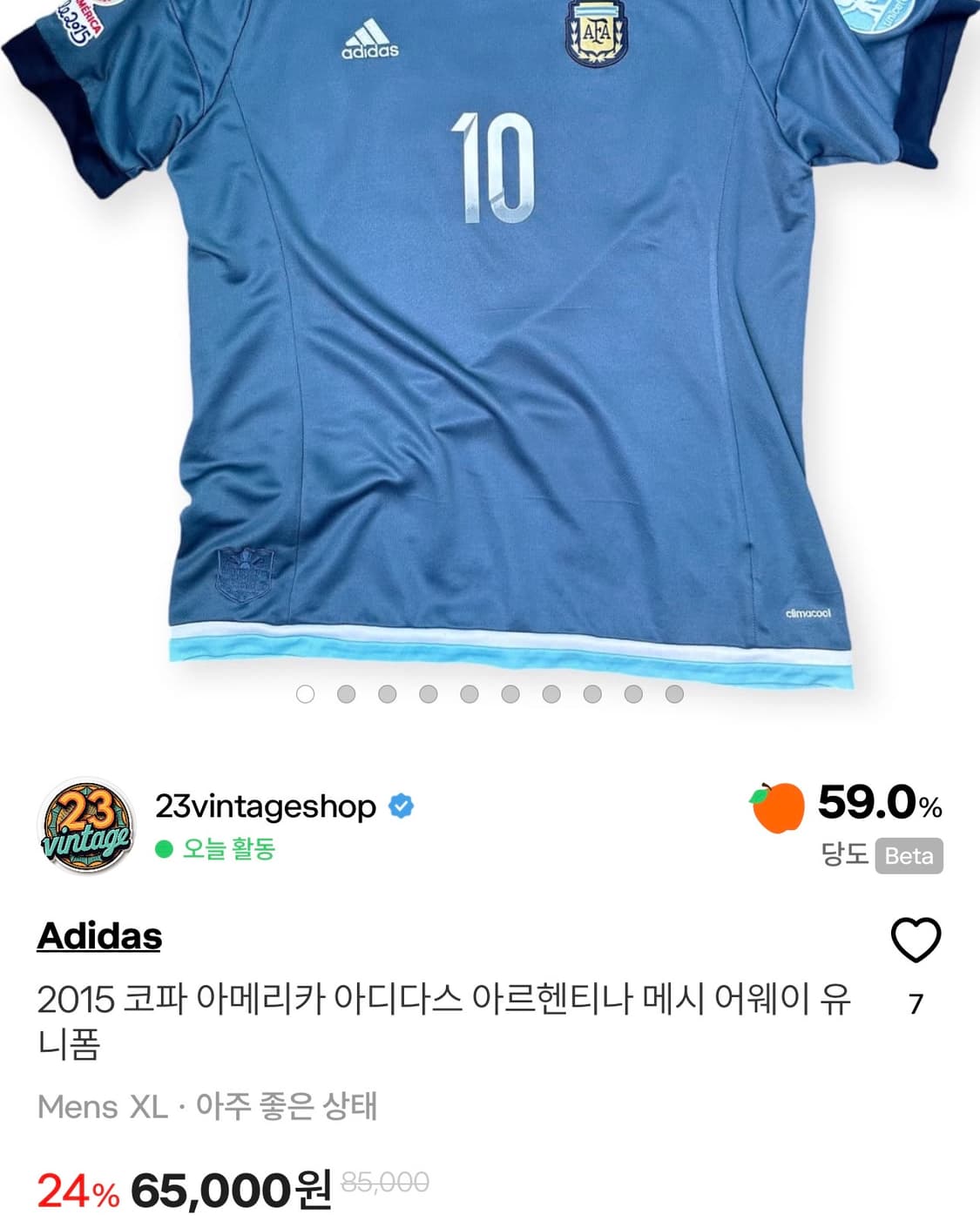Tap the blue verified badge beside 23vintageshop
The image size is (980, 1228).
pyautogui.click(x=402, y=806)
